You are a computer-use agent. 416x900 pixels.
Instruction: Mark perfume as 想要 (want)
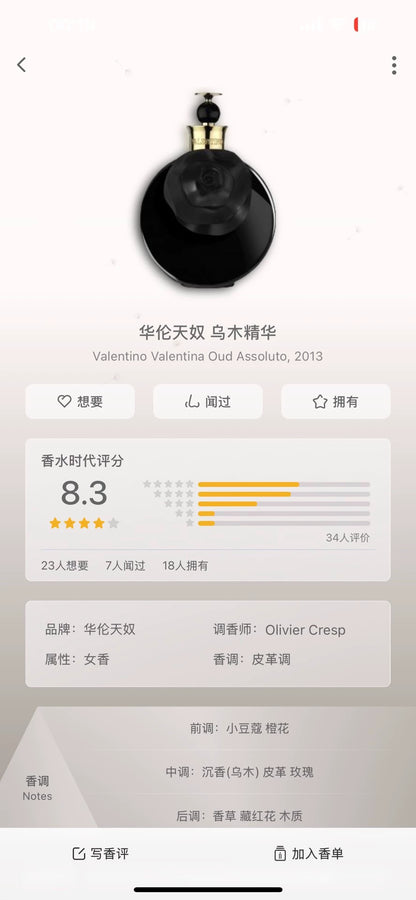tap(80, 402)
